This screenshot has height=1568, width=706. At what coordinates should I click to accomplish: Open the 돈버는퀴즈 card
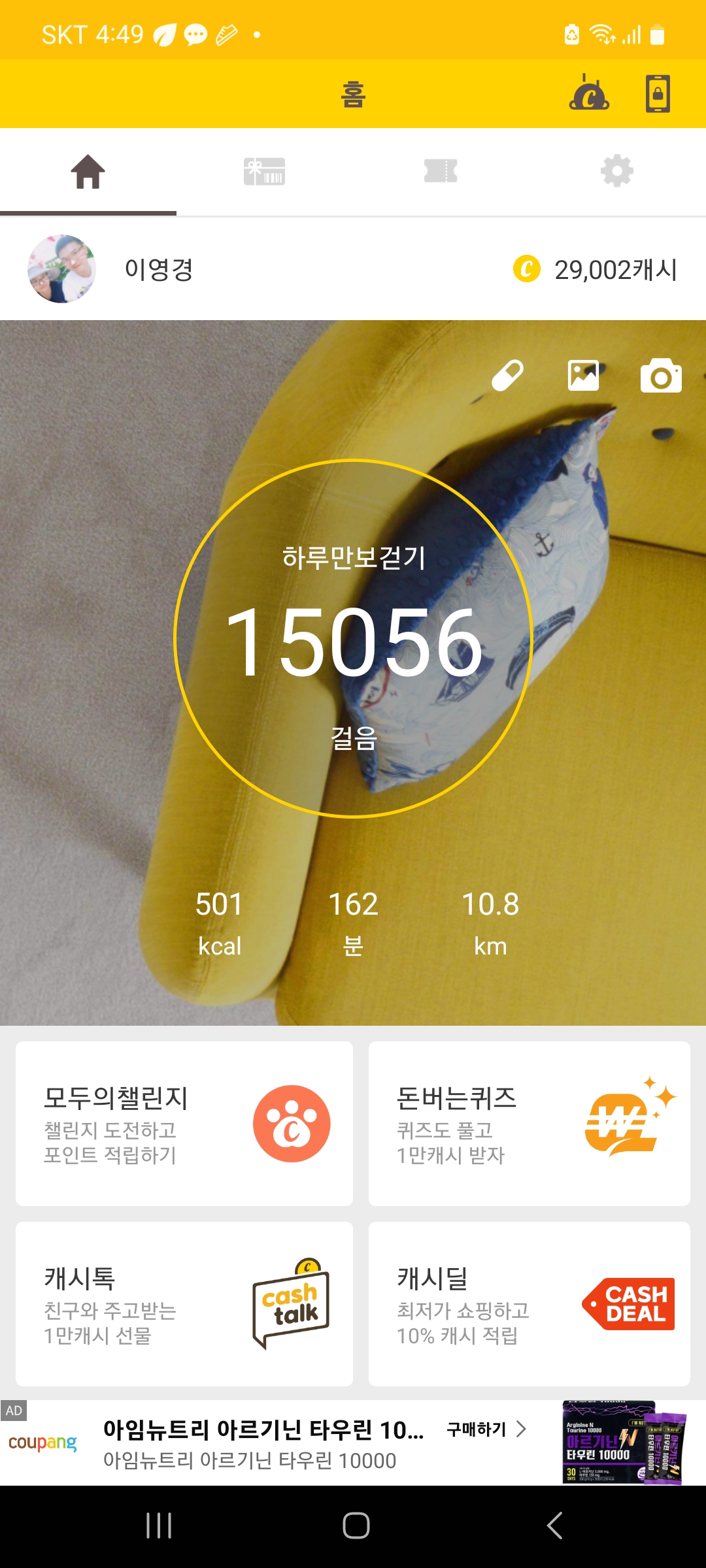point(529,1123)
